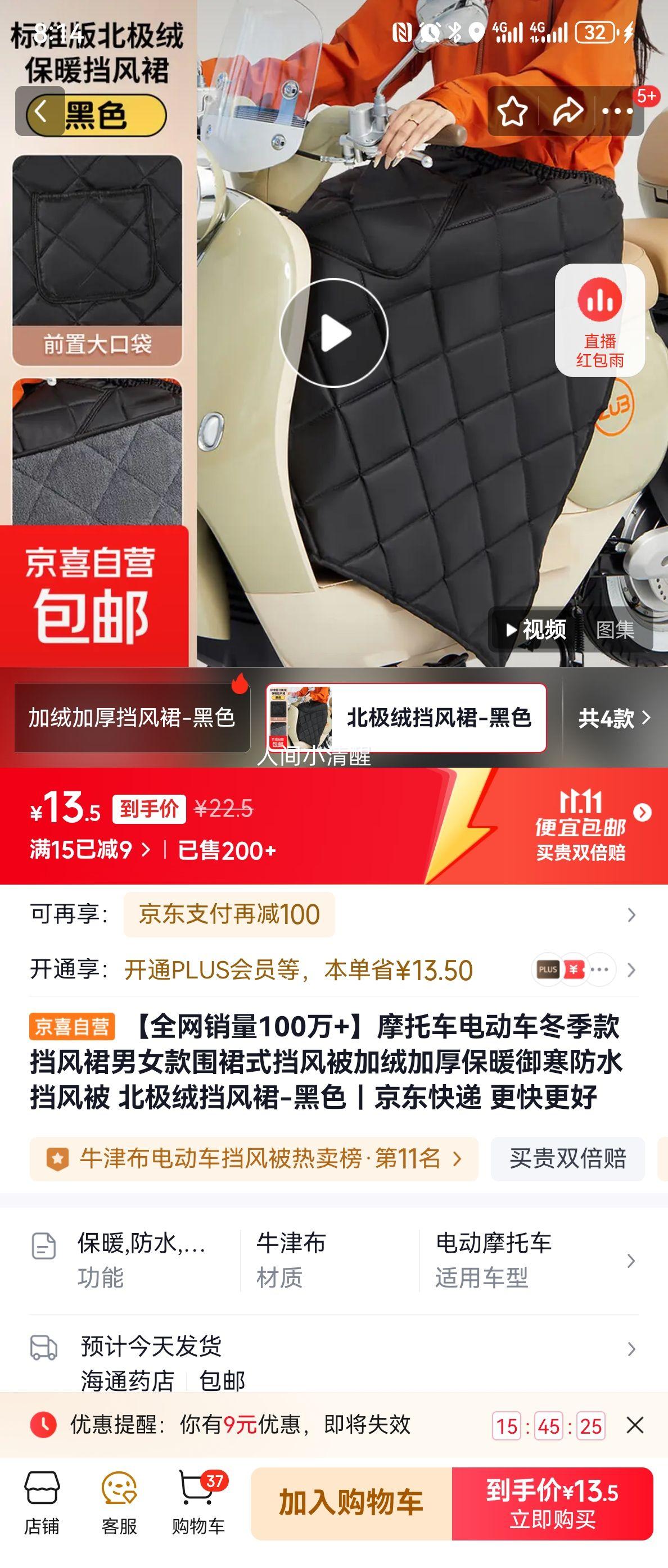Open the 店铺 store page
The height and width of the screenshot is (1568, 668).
click(x=42, y=1503)
